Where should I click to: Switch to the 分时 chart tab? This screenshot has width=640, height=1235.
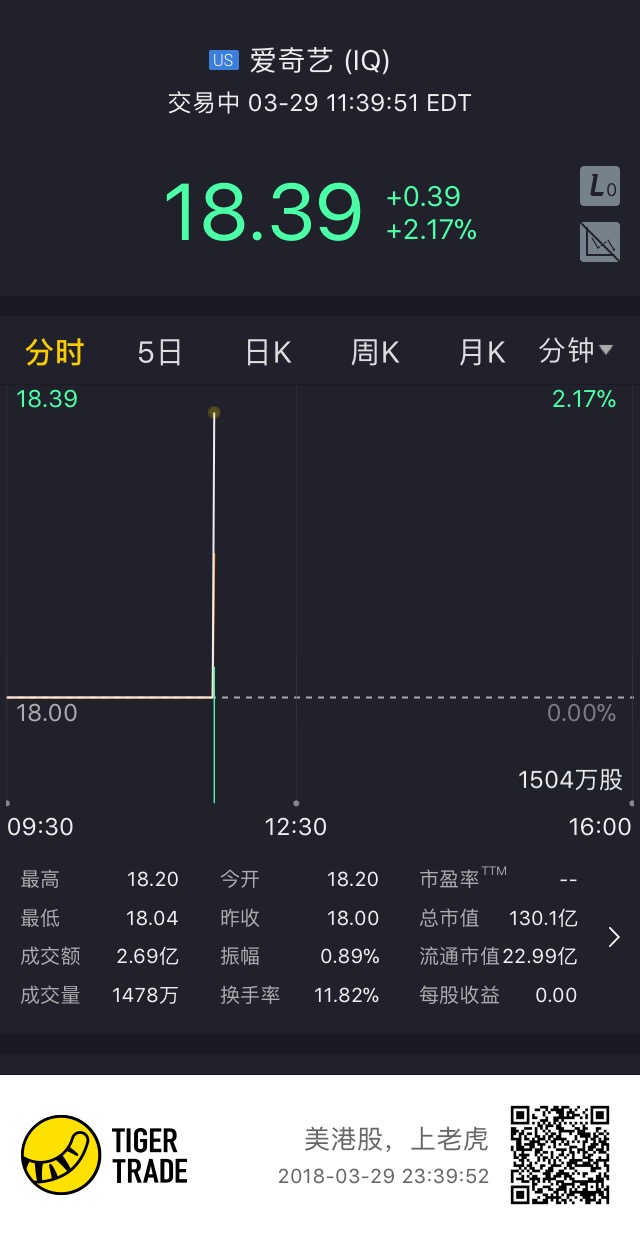(x=54, y=352)
